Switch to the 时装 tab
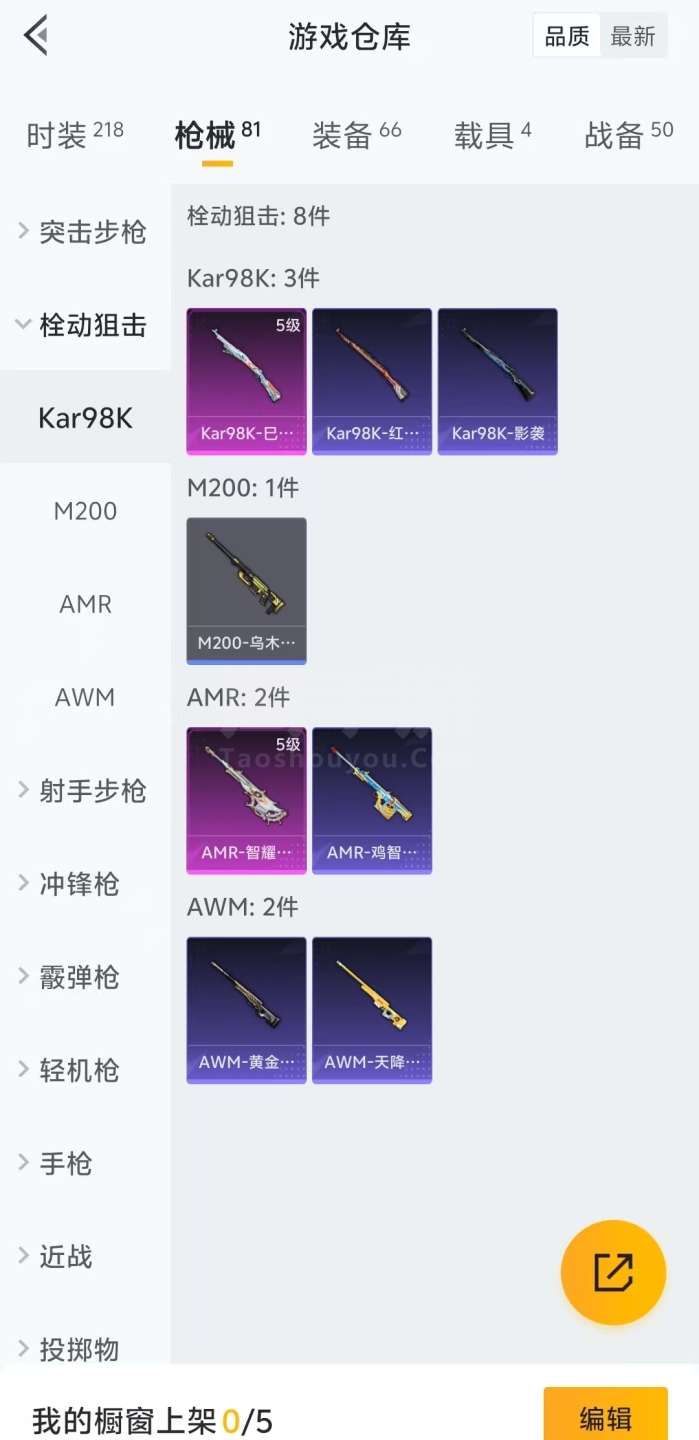 coord(75,134)
